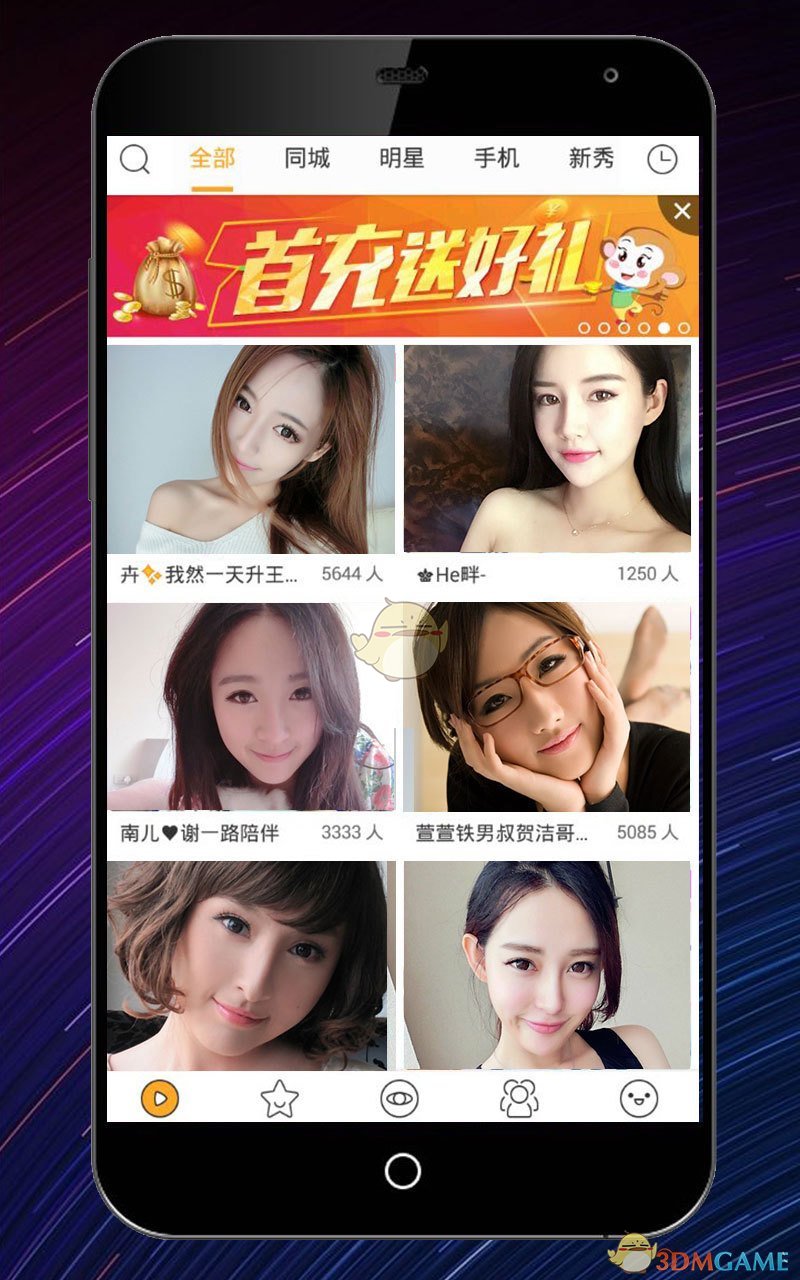This screenshot has height=1280, width=800.
Task: Open the people/follow icon in bottom bar
Action: (520, 1098)
